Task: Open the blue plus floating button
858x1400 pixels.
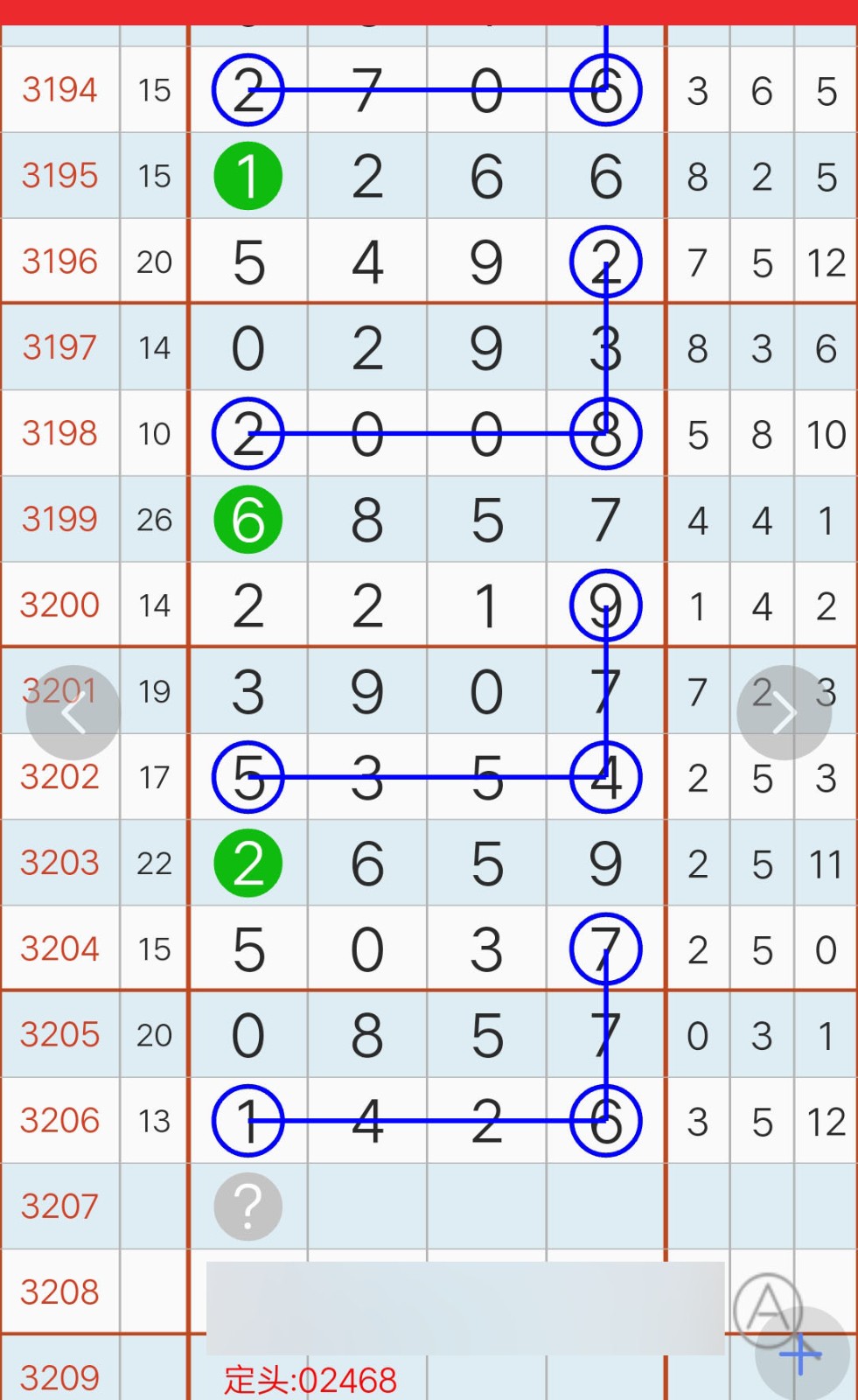Action: point(802,1354)
